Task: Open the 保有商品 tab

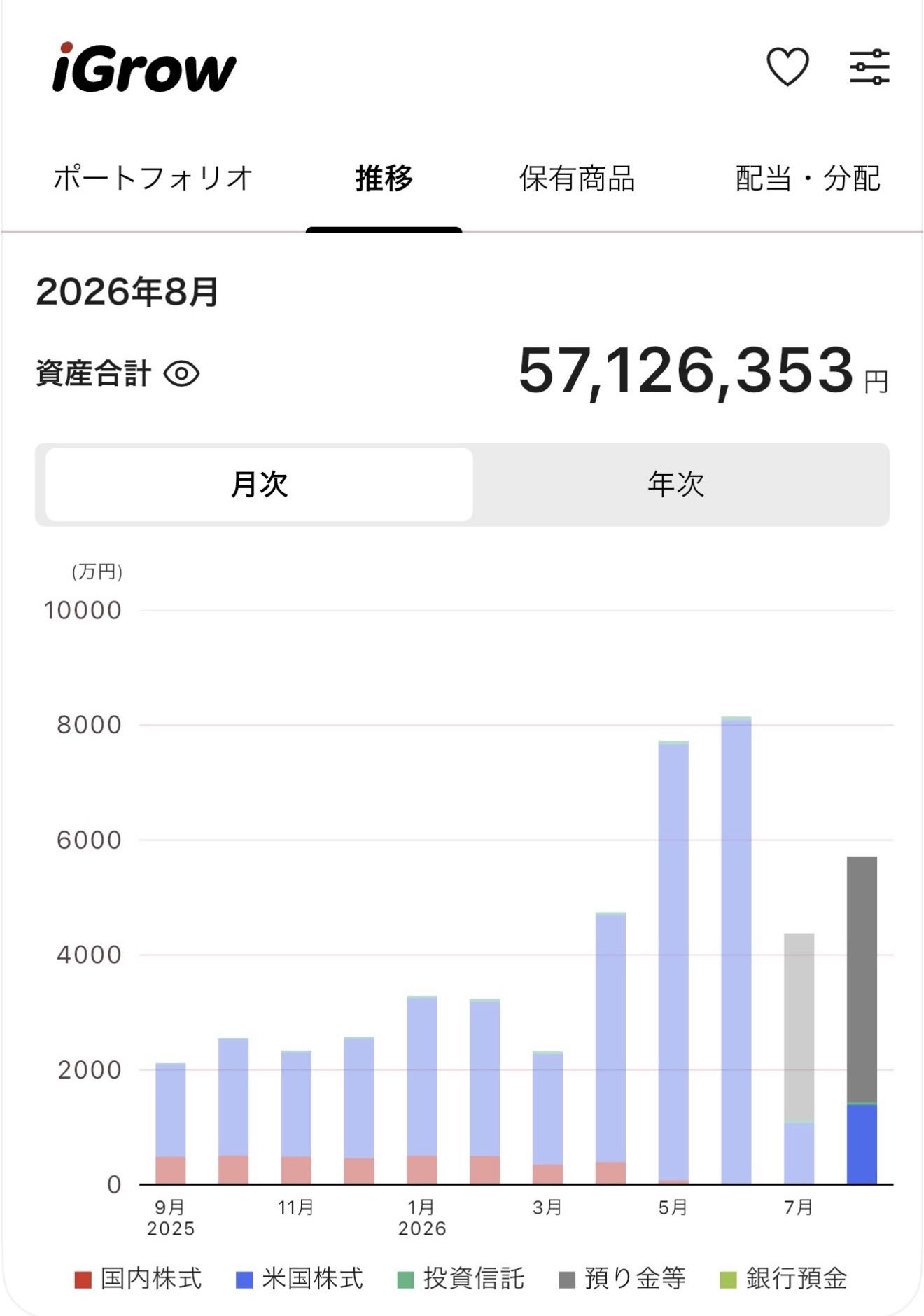Action: coord(577,178)
